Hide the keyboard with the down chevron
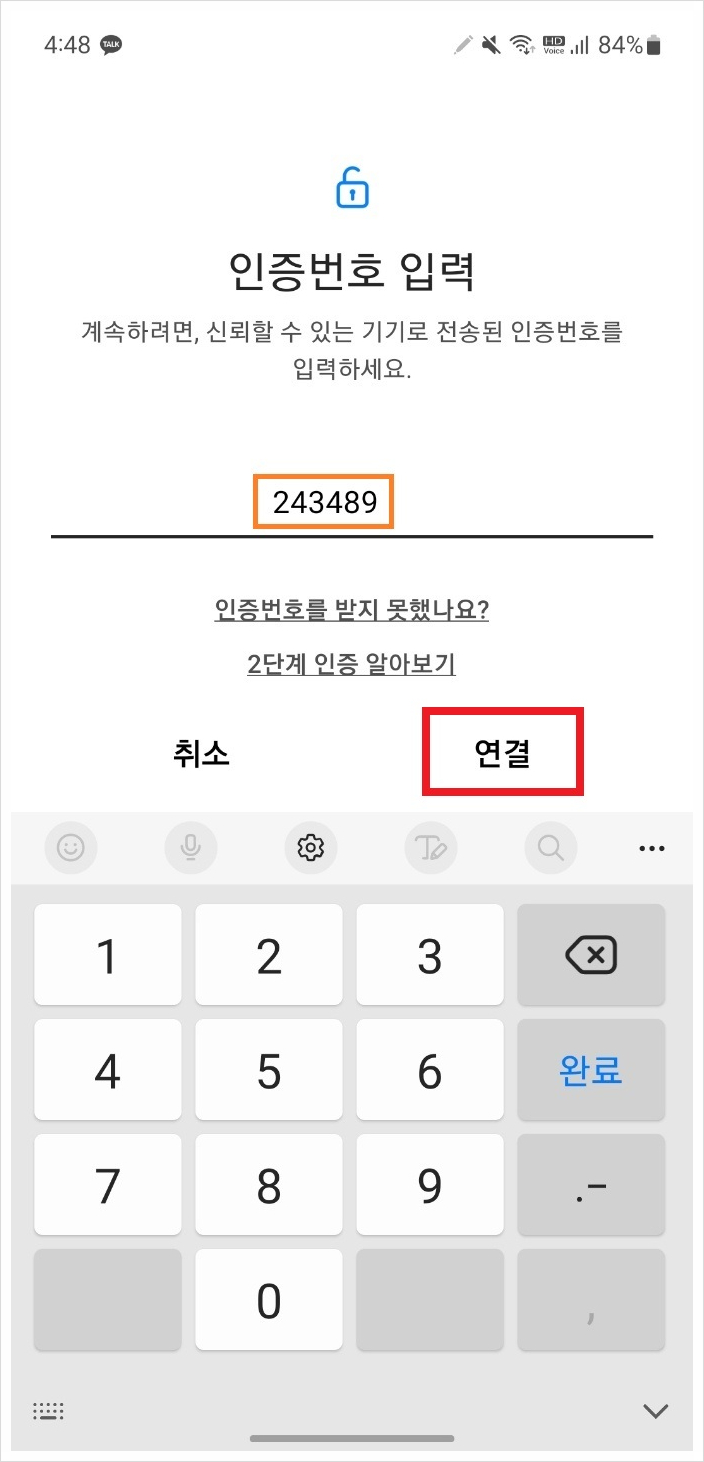 point(655,1411)
